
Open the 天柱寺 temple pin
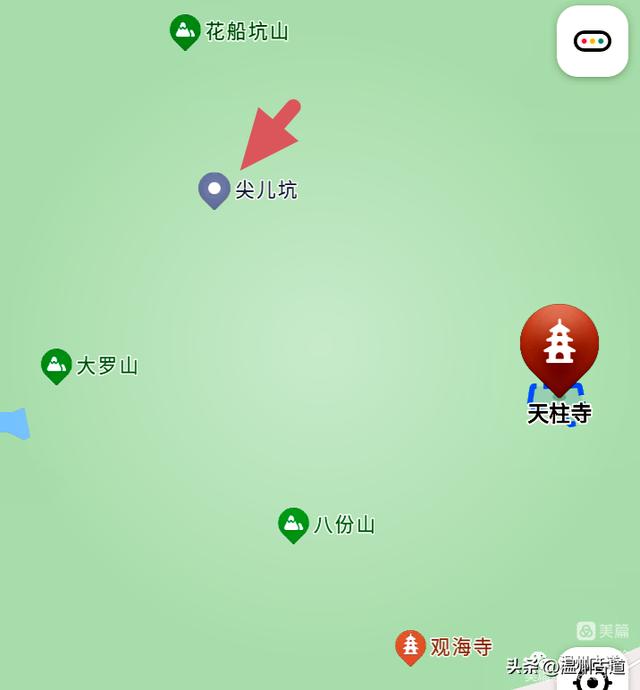[559, 347]
